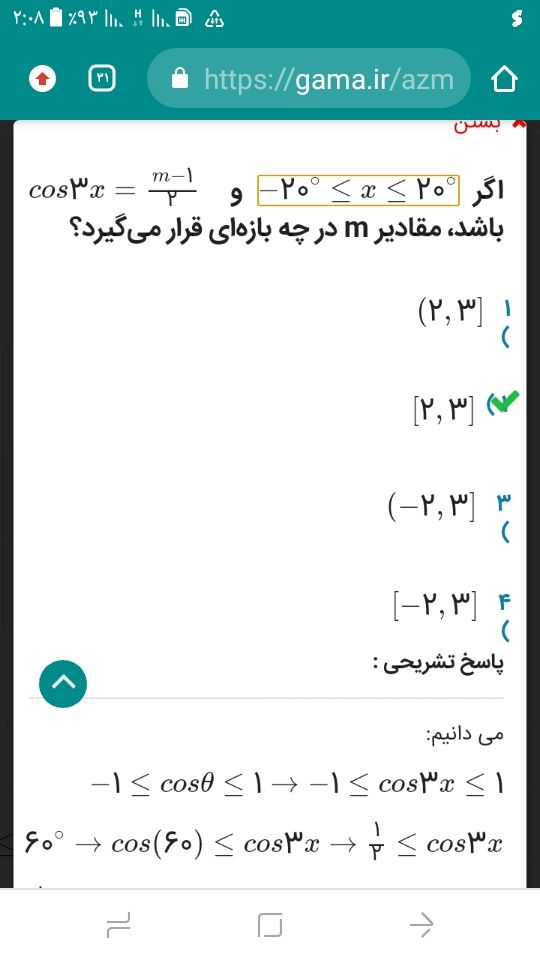
Task: Open the browser home page
Action: (504, 79)
